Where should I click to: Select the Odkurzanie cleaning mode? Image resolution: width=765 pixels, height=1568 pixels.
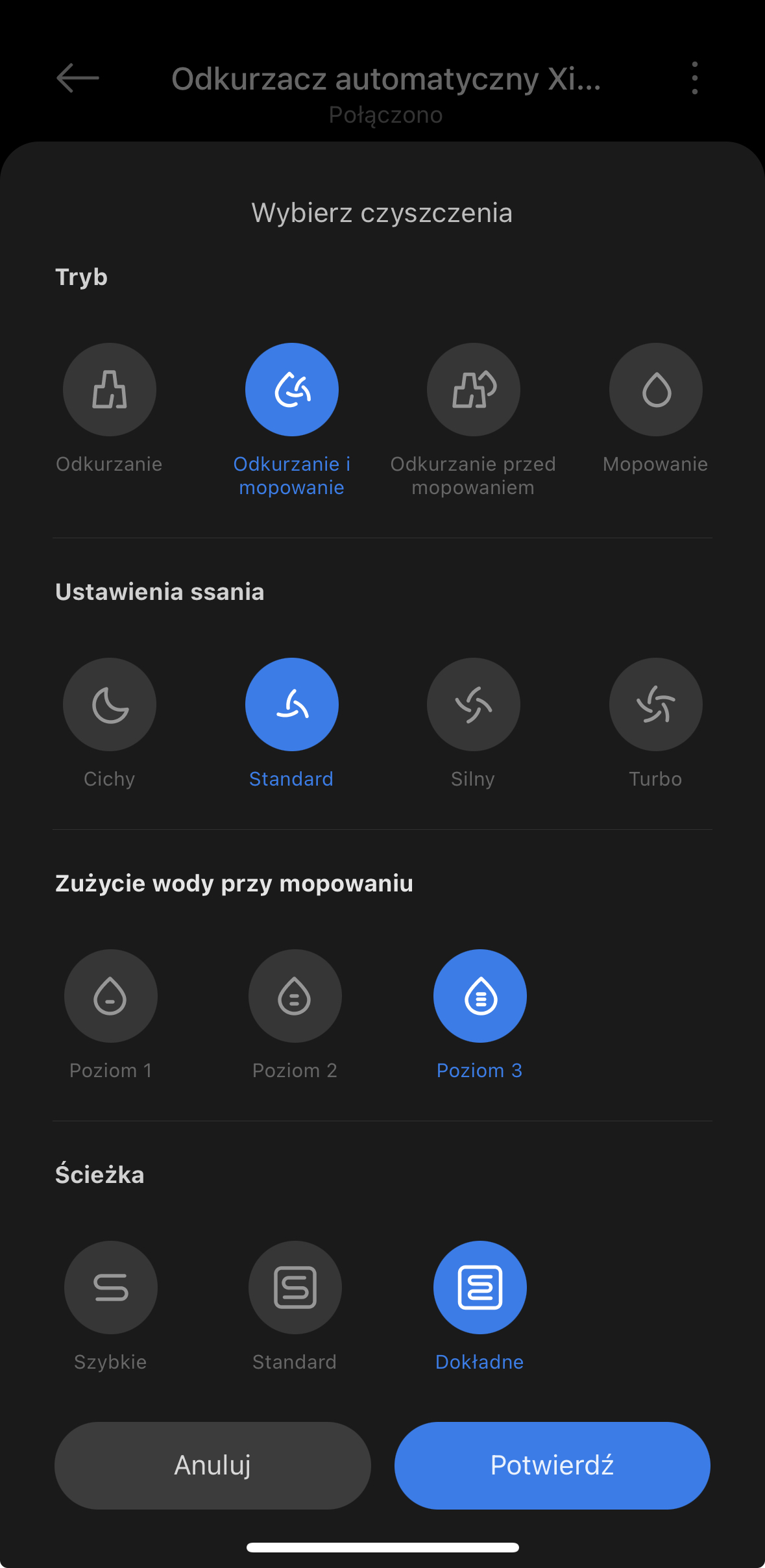110,390
